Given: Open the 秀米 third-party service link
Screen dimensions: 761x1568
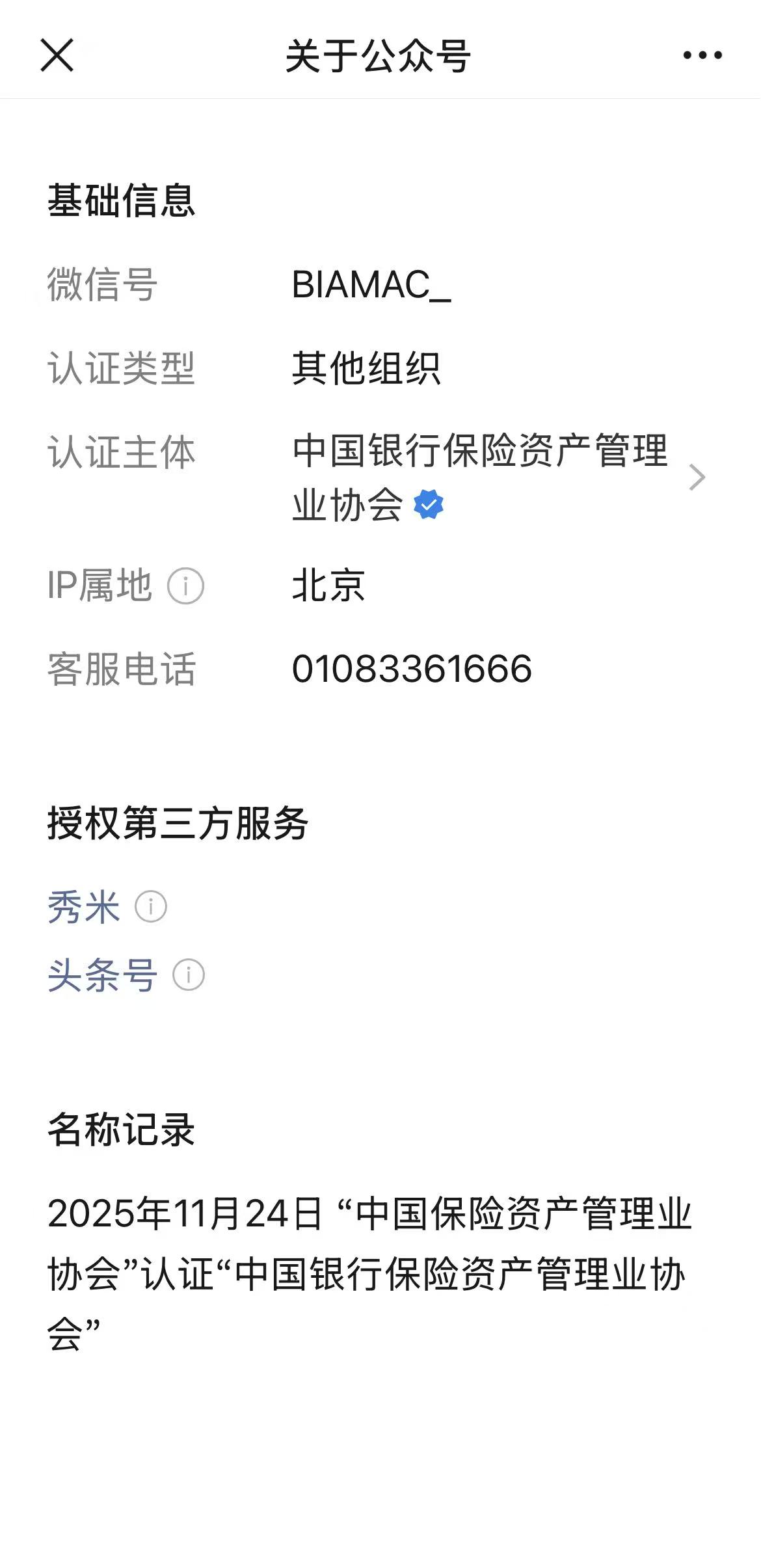Looking at the screenshot, I should click(x=83, y=906).
